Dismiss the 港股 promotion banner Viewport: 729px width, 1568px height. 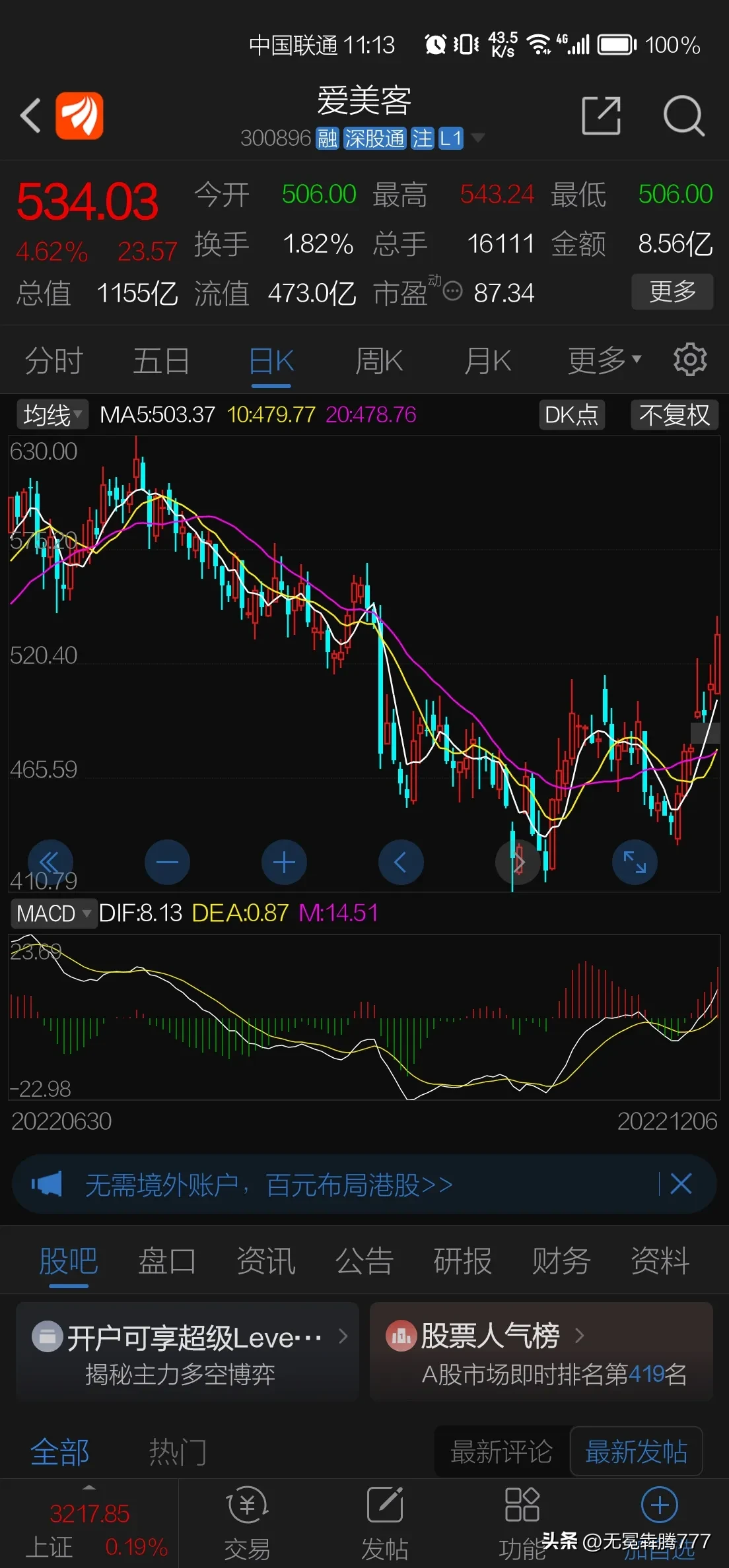tap(681, 1185)
